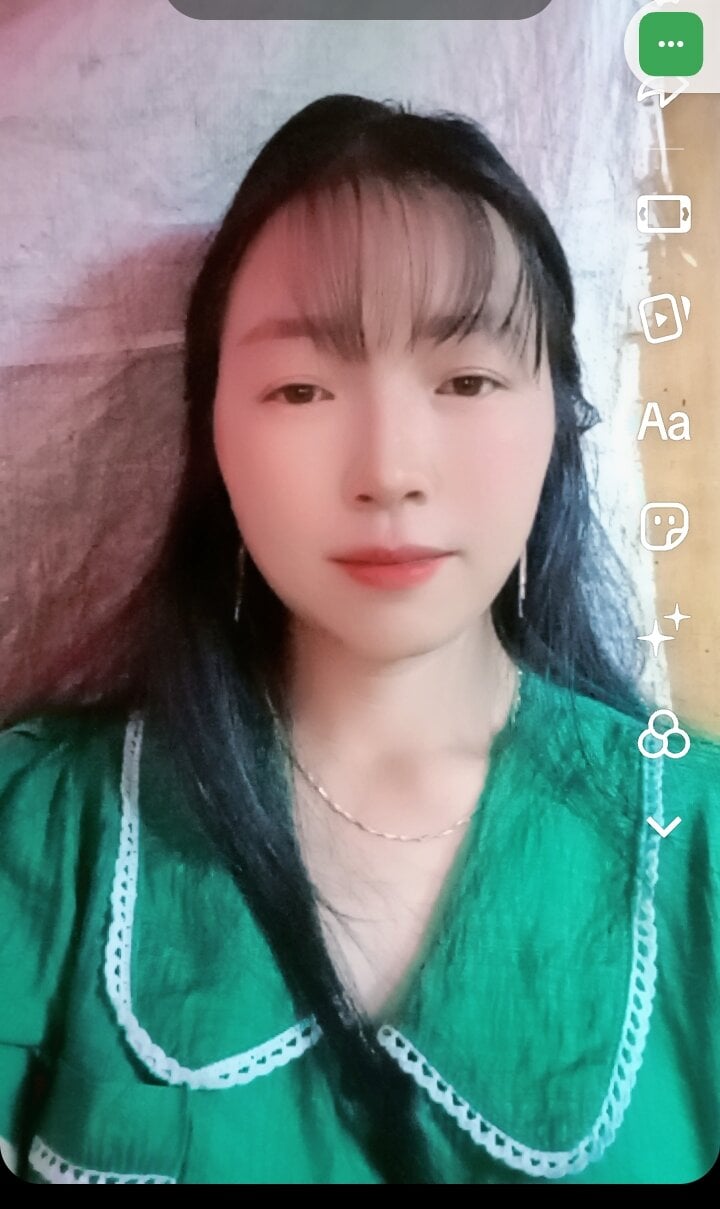Apply sparkle effects
Viewport: 720px width, 1209px height.
pos(664,630)
